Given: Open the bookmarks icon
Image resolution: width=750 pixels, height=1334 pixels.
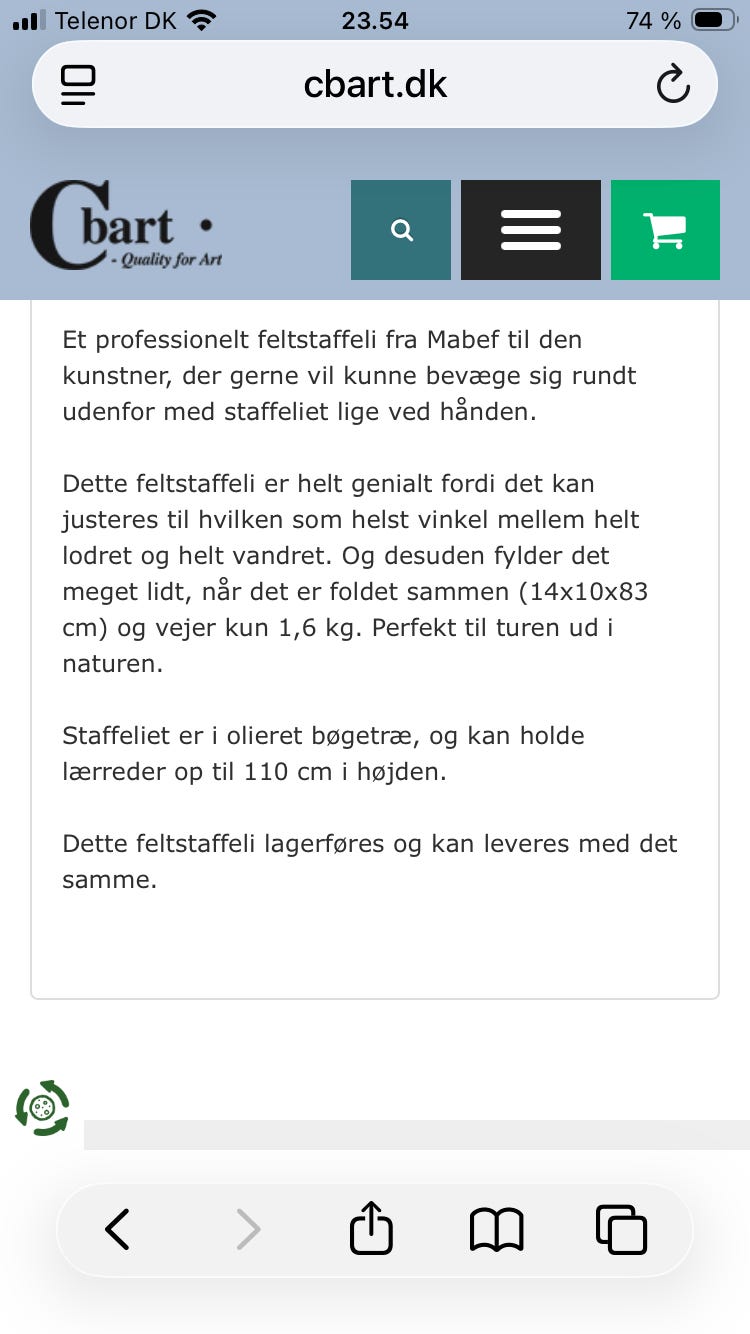Looking at the screenshot, I should (x=496, y=1229).
